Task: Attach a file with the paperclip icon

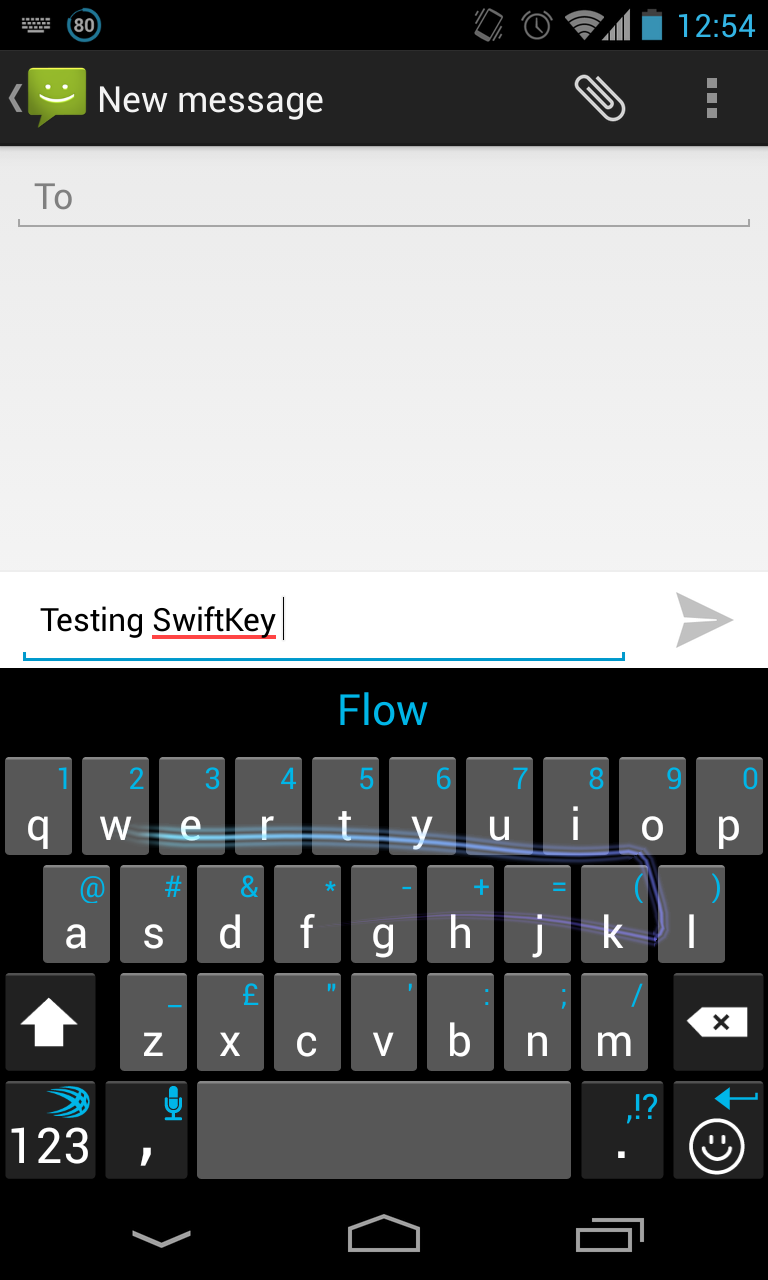Action: pos(600,99)
